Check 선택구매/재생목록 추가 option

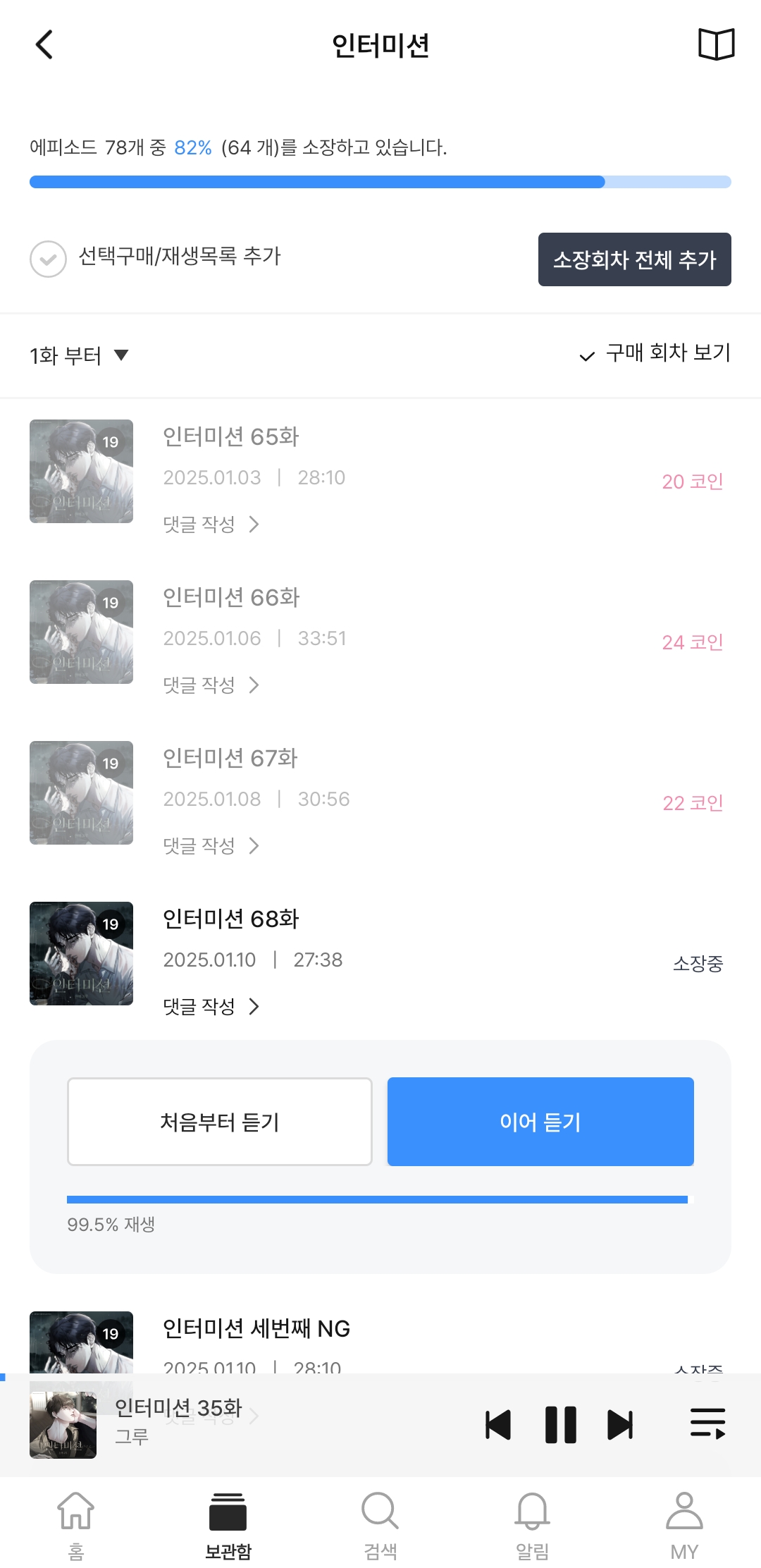pos(48,259)
